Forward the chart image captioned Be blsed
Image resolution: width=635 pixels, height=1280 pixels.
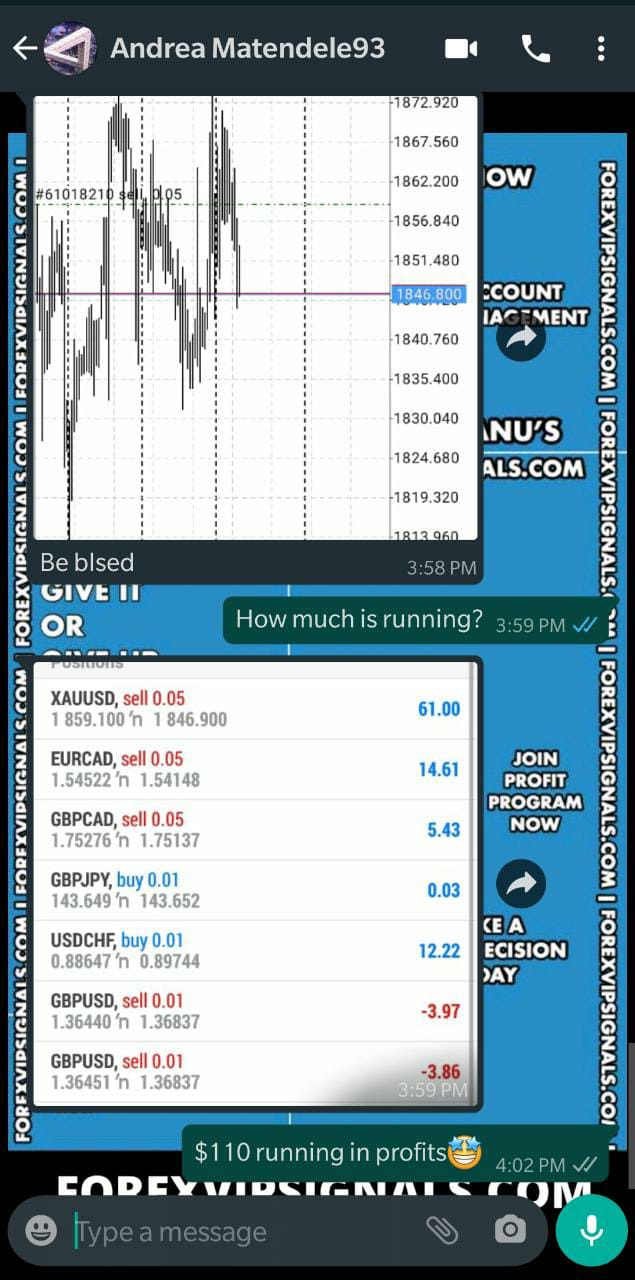click(521, 338)
